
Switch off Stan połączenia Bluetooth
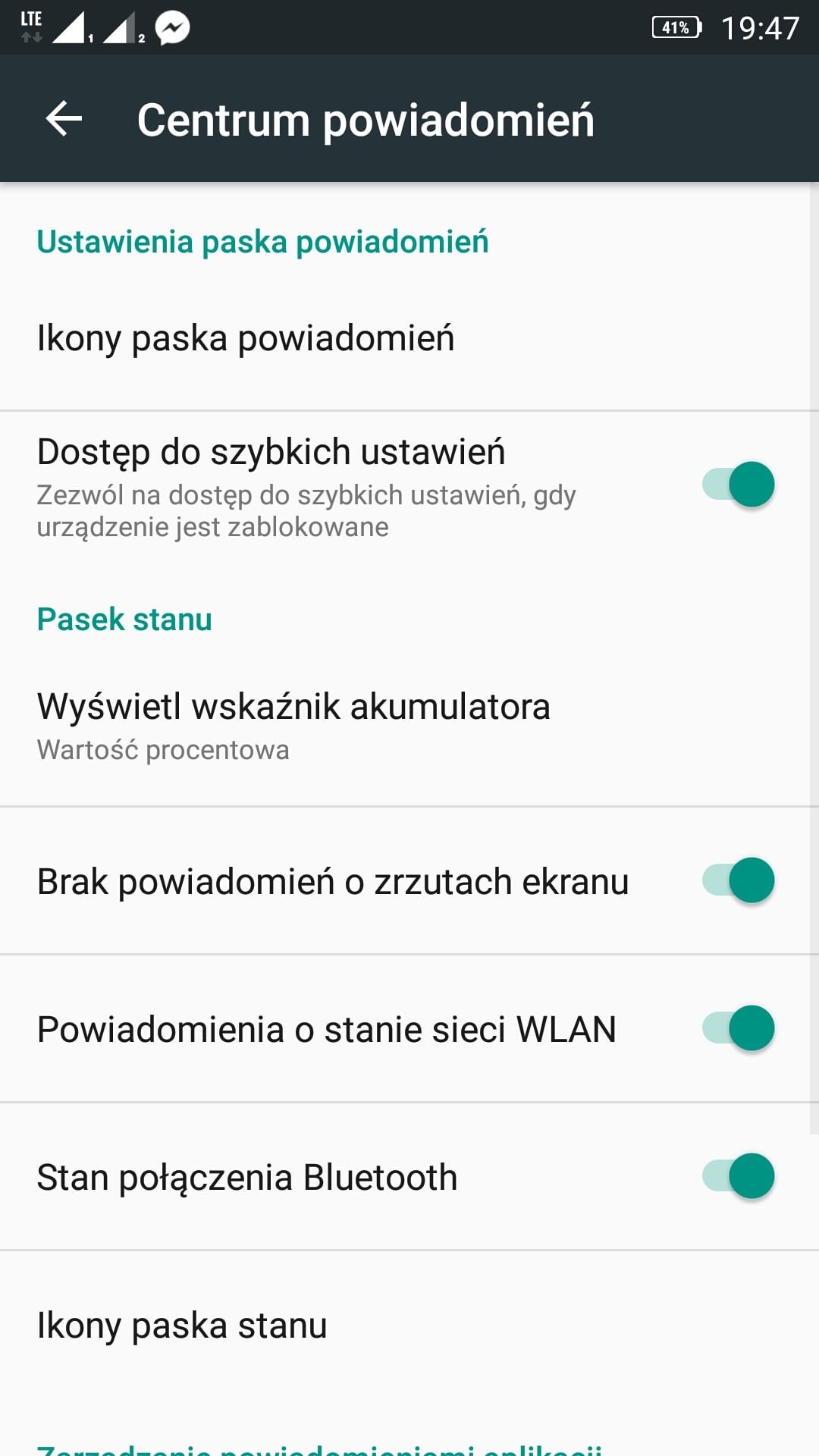tap(738, 1176)
